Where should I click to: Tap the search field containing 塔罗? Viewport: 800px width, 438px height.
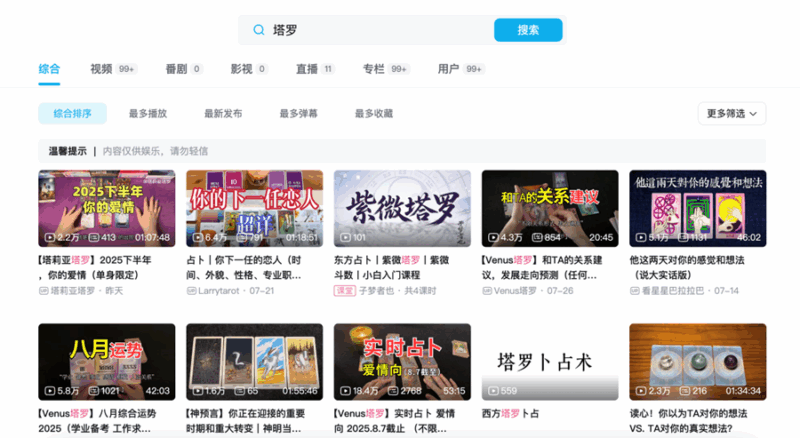click(x=370, y=30)
